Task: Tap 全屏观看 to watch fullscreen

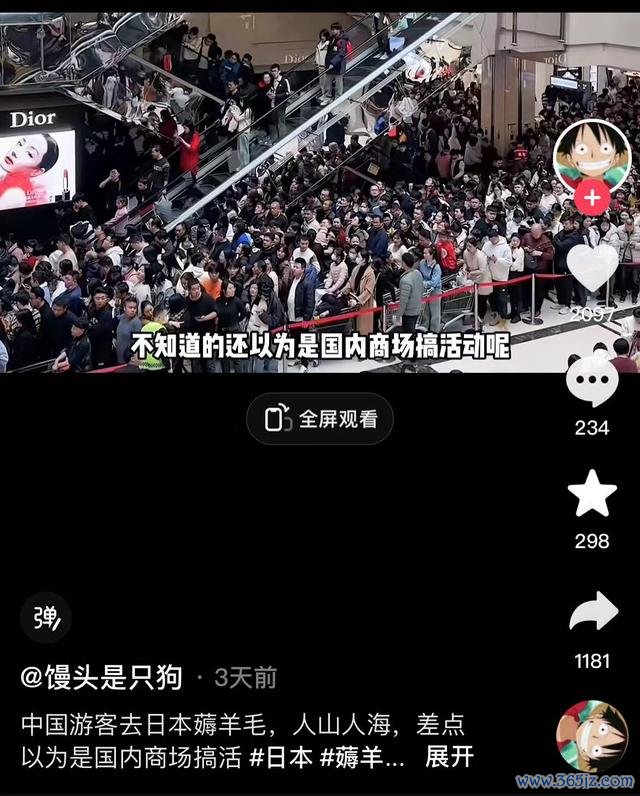Action: [320, 419]
